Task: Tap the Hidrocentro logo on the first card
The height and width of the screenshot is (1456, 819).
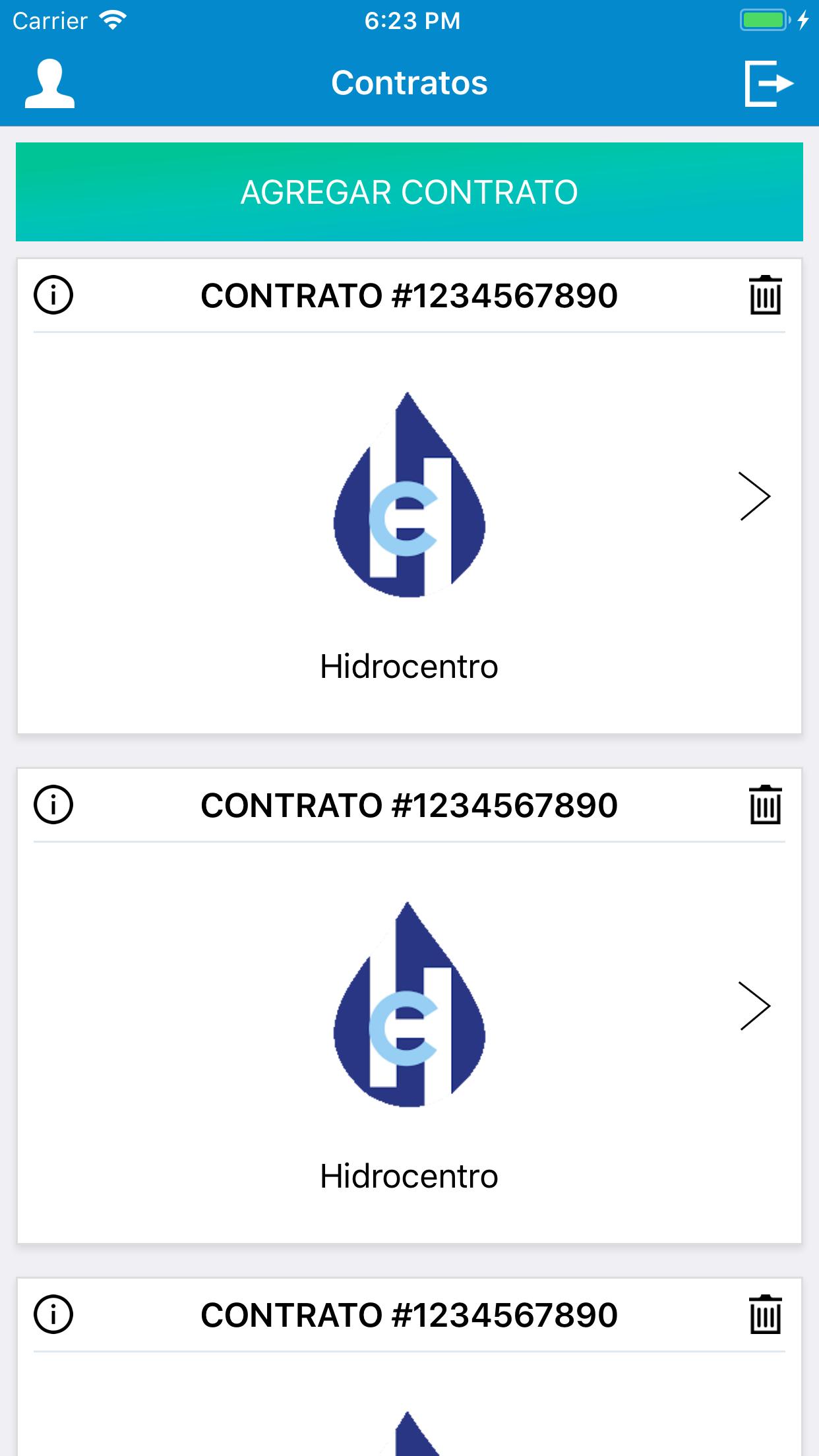Action: 409,495
